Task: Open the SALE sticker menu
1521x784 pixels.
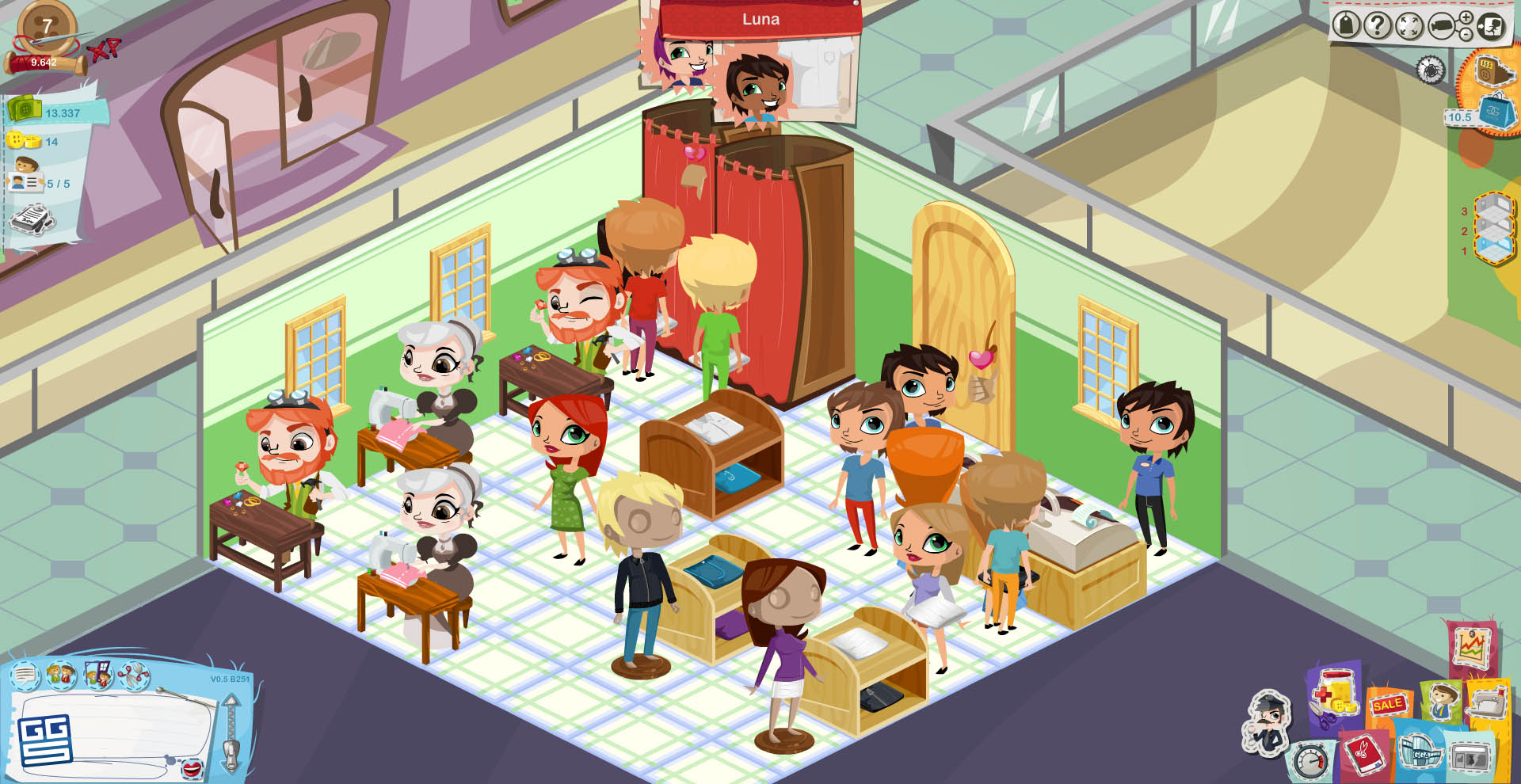Action: [x=1388, y=704]
